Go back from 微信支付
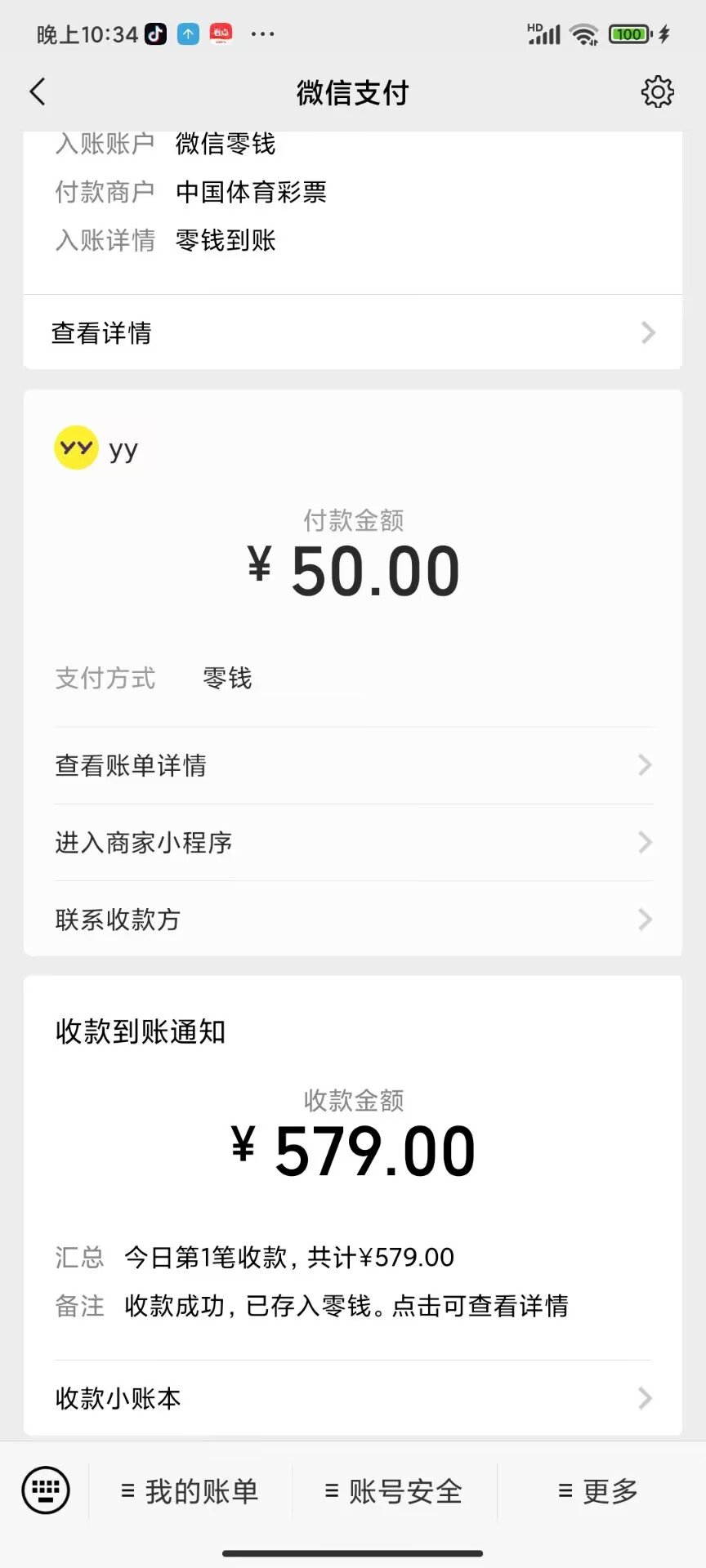 coord(38,91)
